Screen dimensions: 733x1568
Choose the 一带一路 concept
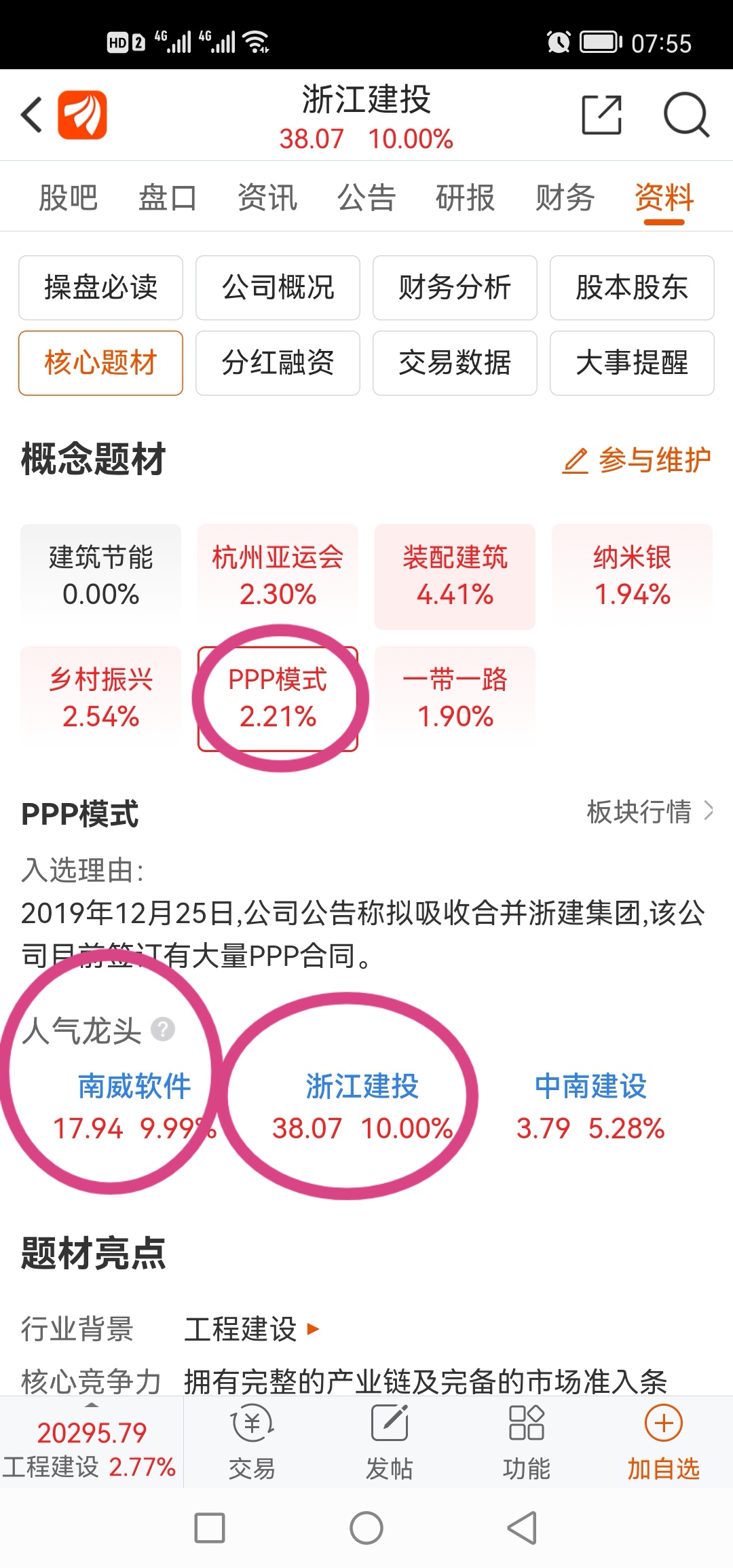point(455,698)
